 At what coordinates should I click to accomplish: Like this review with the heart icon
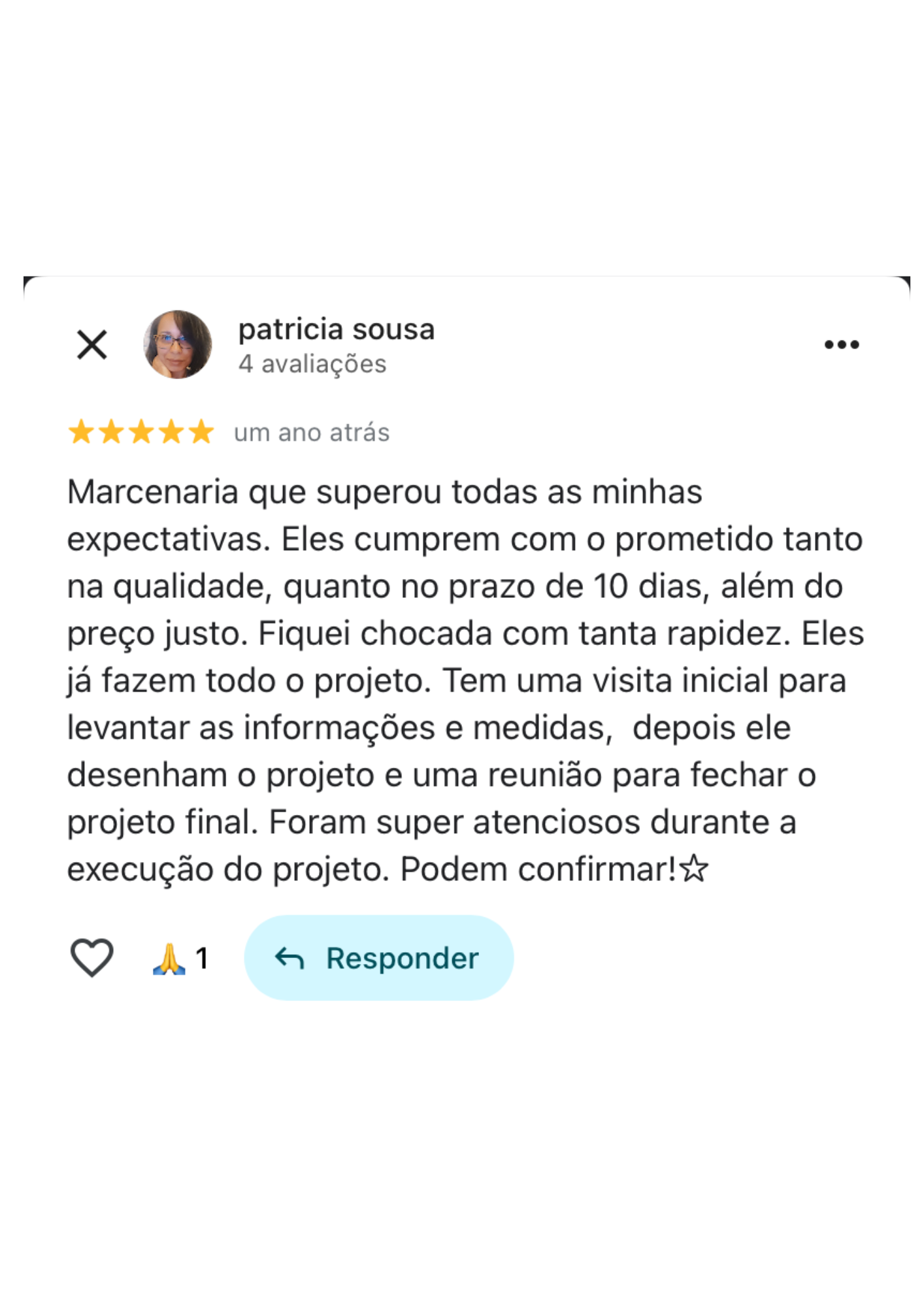click(91, 957)
